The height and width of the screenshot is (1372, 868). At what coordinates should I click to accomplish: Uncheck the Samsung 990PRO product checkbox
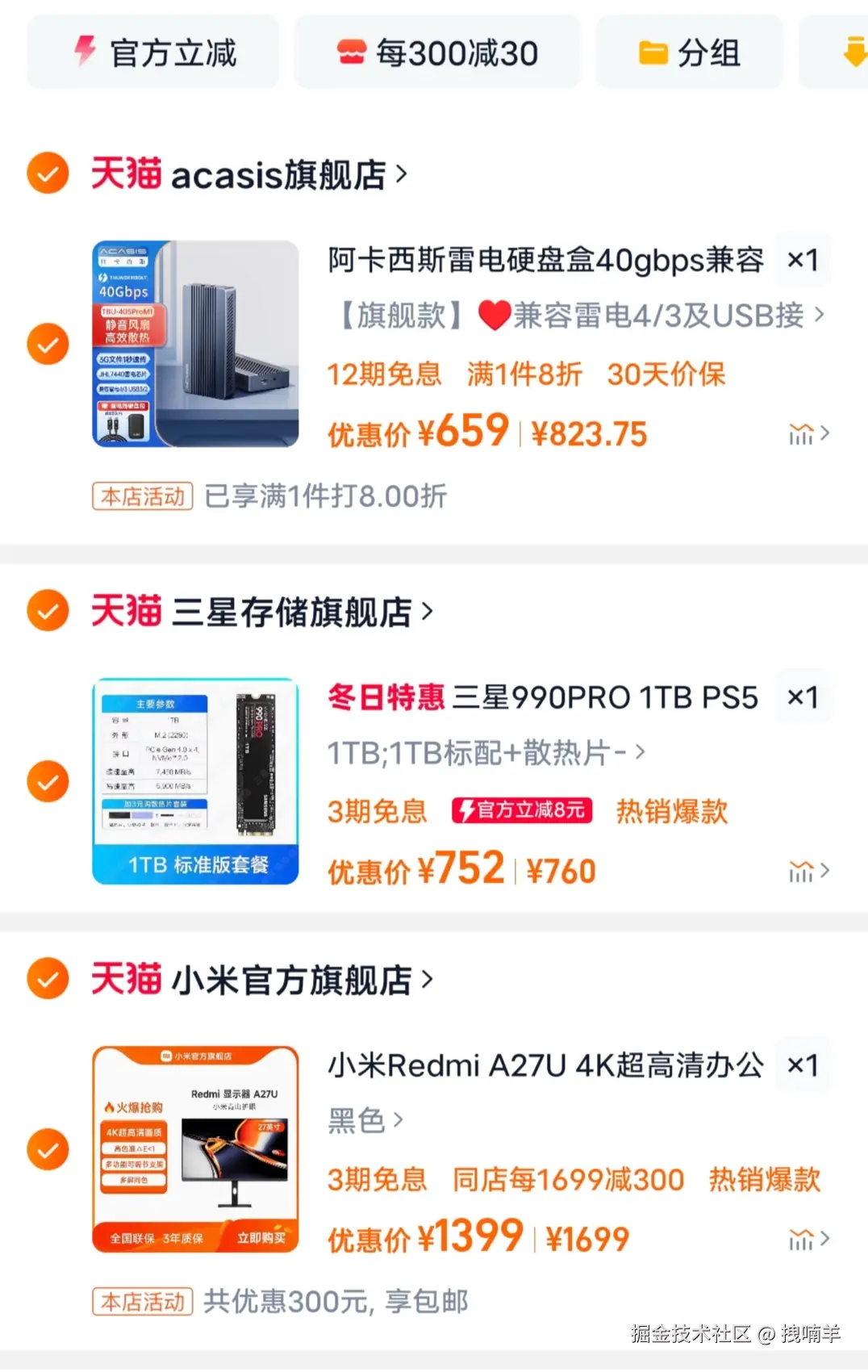click(x=47, y=780)
